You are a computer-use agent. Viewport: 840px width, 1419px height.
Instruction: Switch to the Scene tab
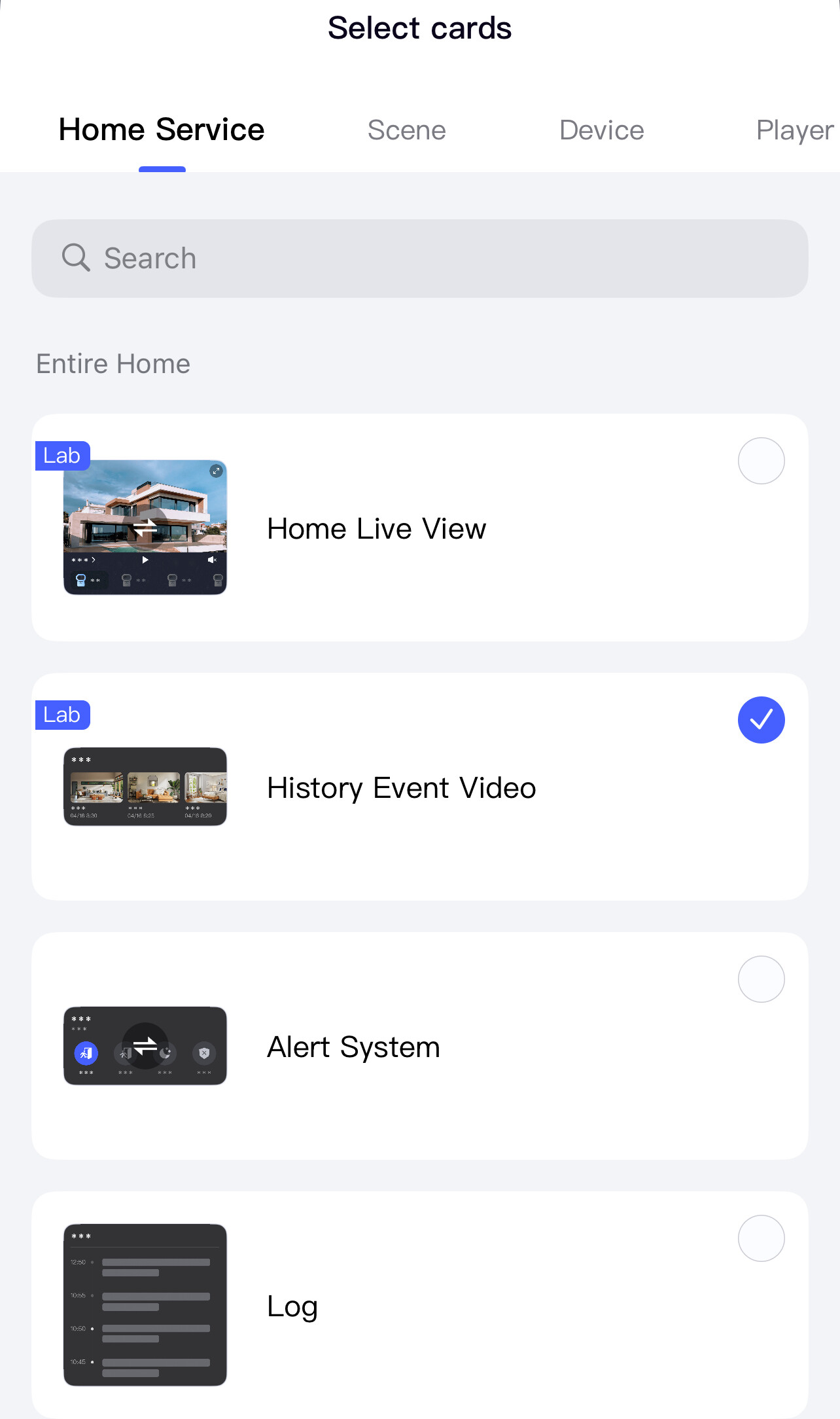(x=406, y=130)
